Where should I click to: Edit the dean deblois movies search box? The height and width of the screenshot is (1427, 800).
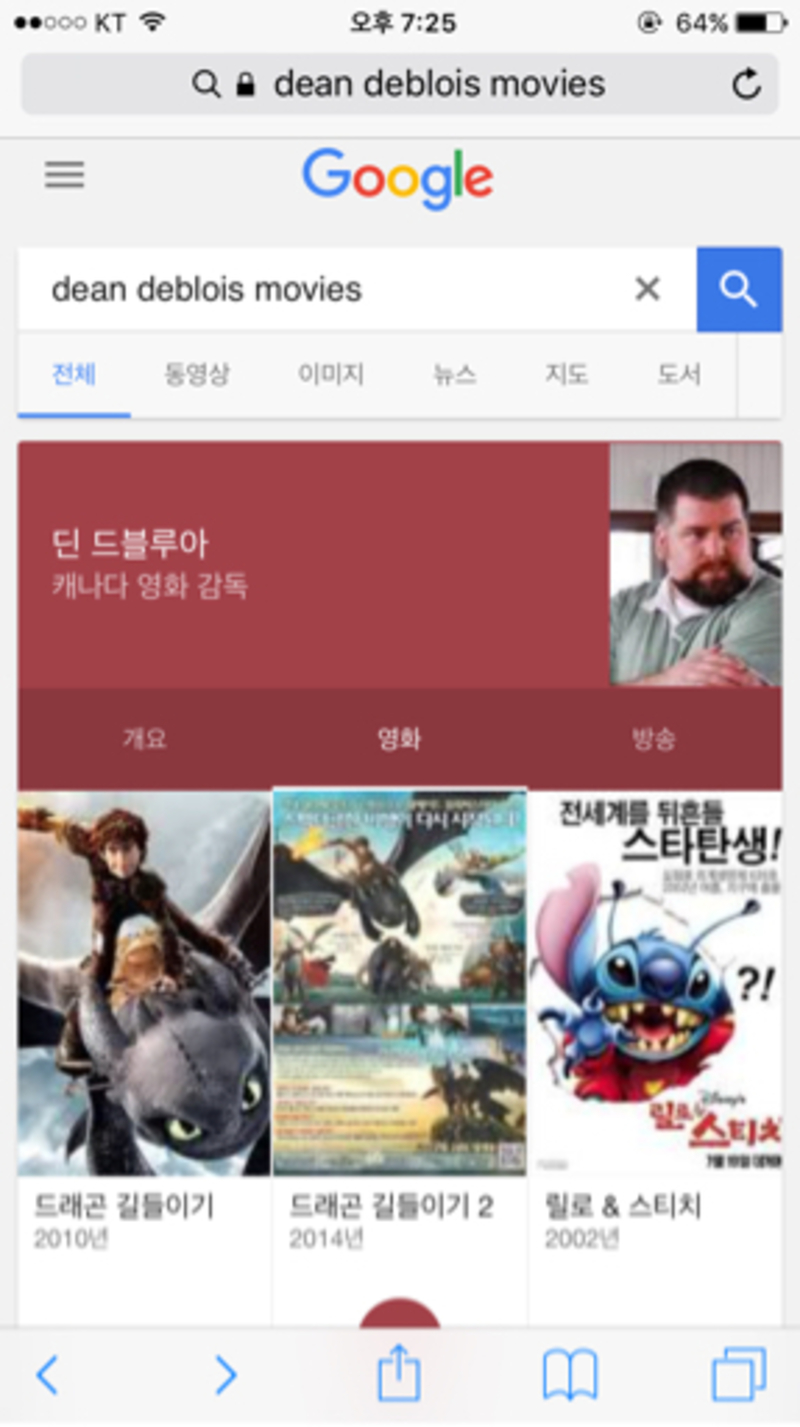point(320,289)
